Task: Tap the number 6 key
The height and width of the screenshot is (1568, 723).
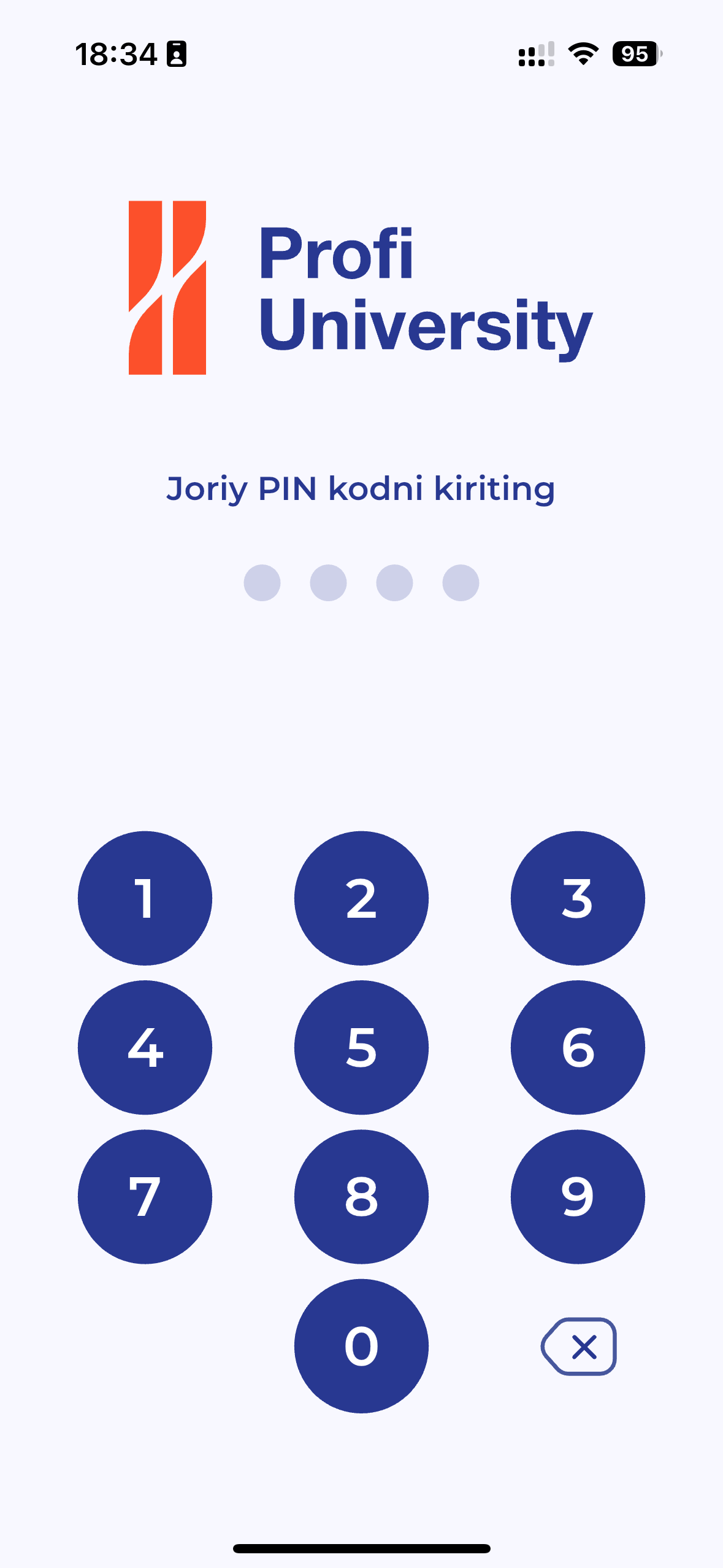Action: (x=578, y=1047)
